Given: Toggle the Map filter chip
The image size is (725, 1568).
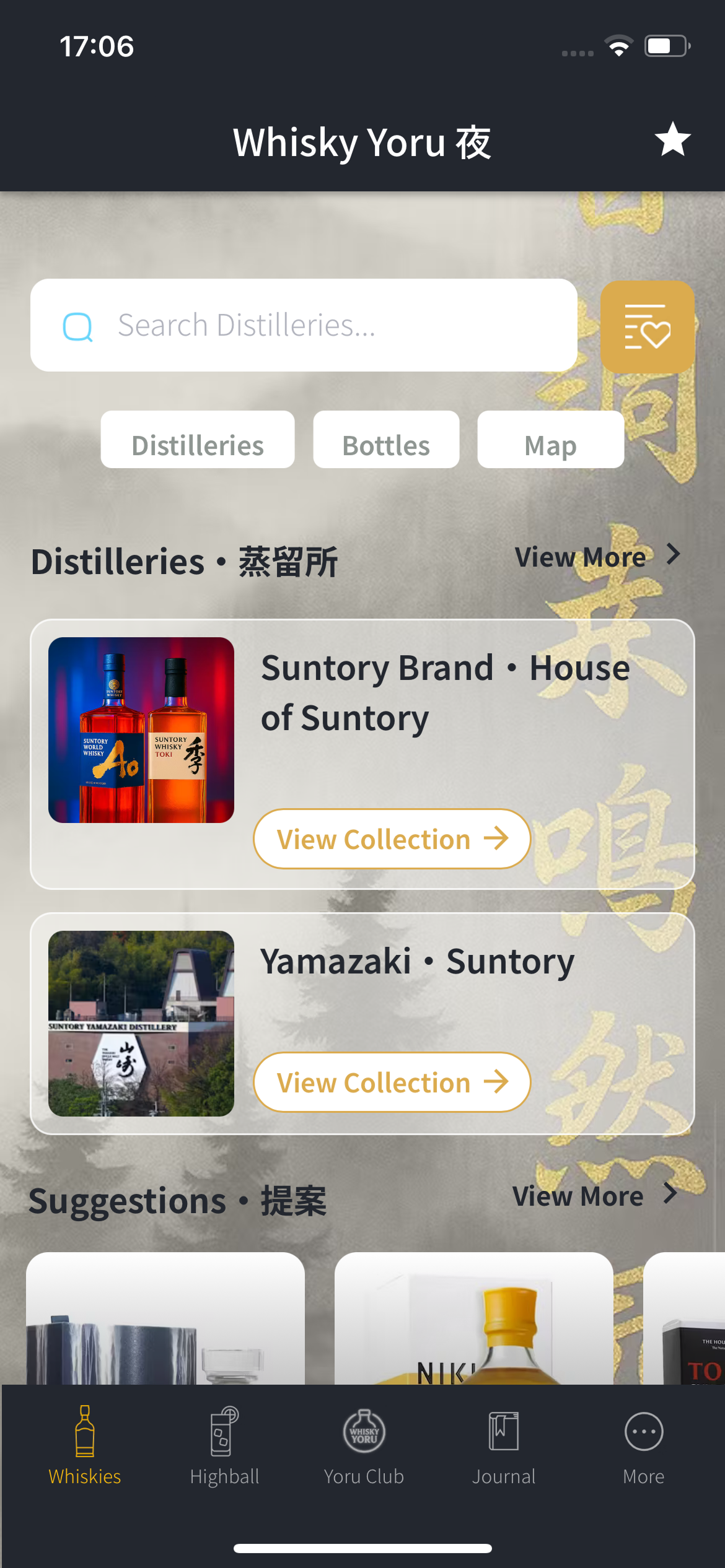Looking at the screenshot, I should tap(550, 441).
